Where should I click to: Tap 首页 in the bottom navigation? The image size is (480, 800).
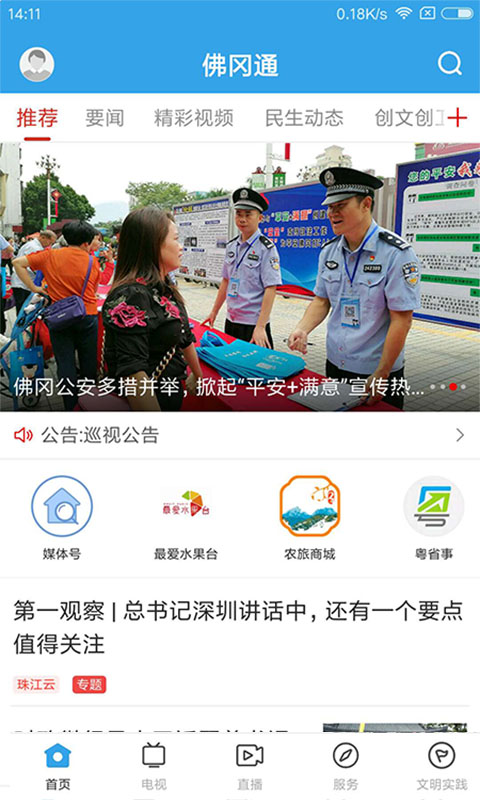pyautogui.click(x=58, y=766)
